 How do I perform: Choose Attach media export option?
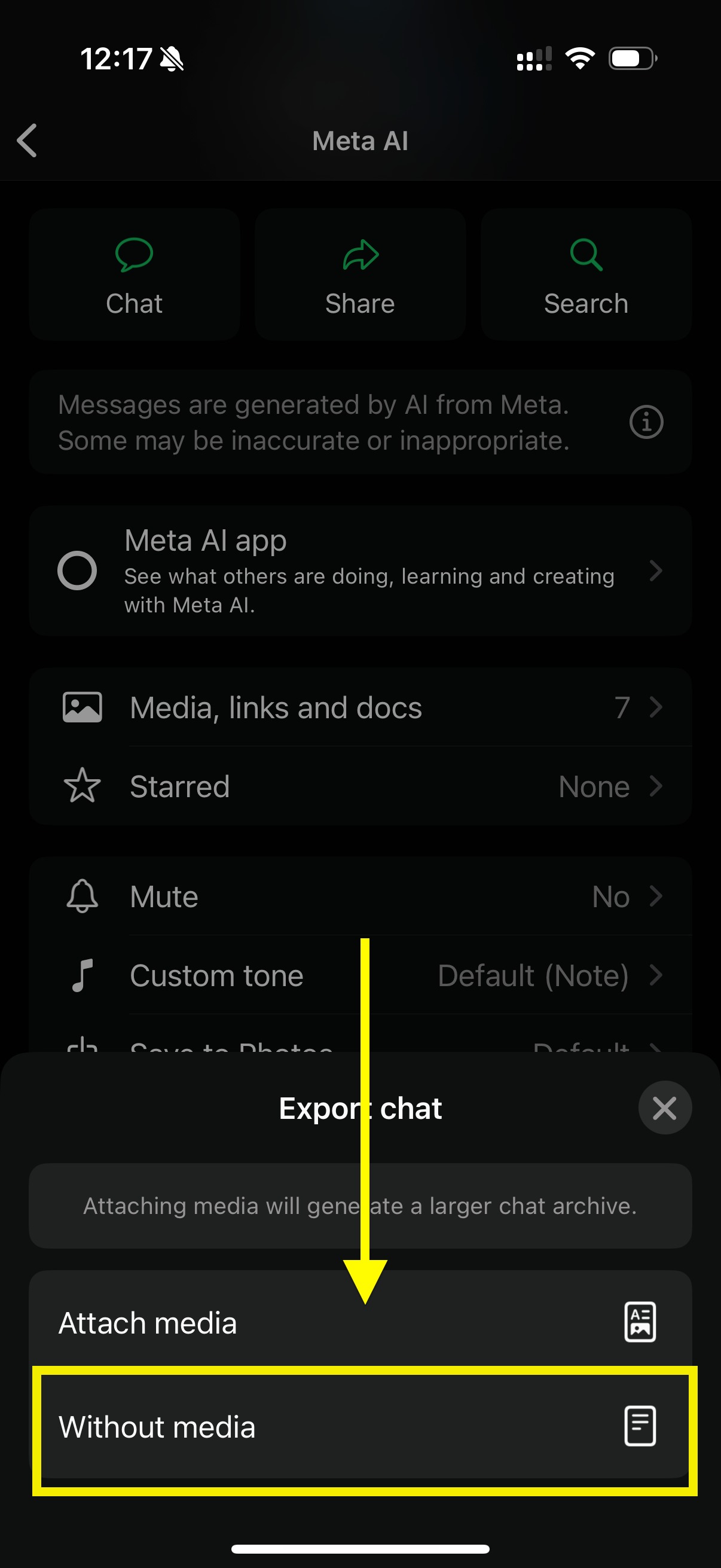click(x=360, y=1322)
